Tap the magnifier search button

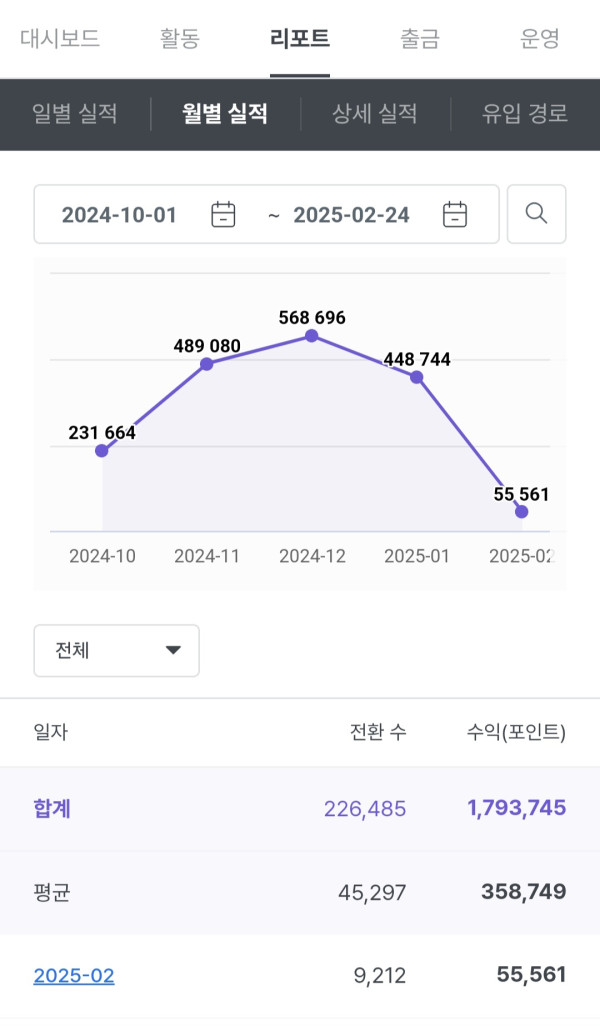[x=537, y=214]
